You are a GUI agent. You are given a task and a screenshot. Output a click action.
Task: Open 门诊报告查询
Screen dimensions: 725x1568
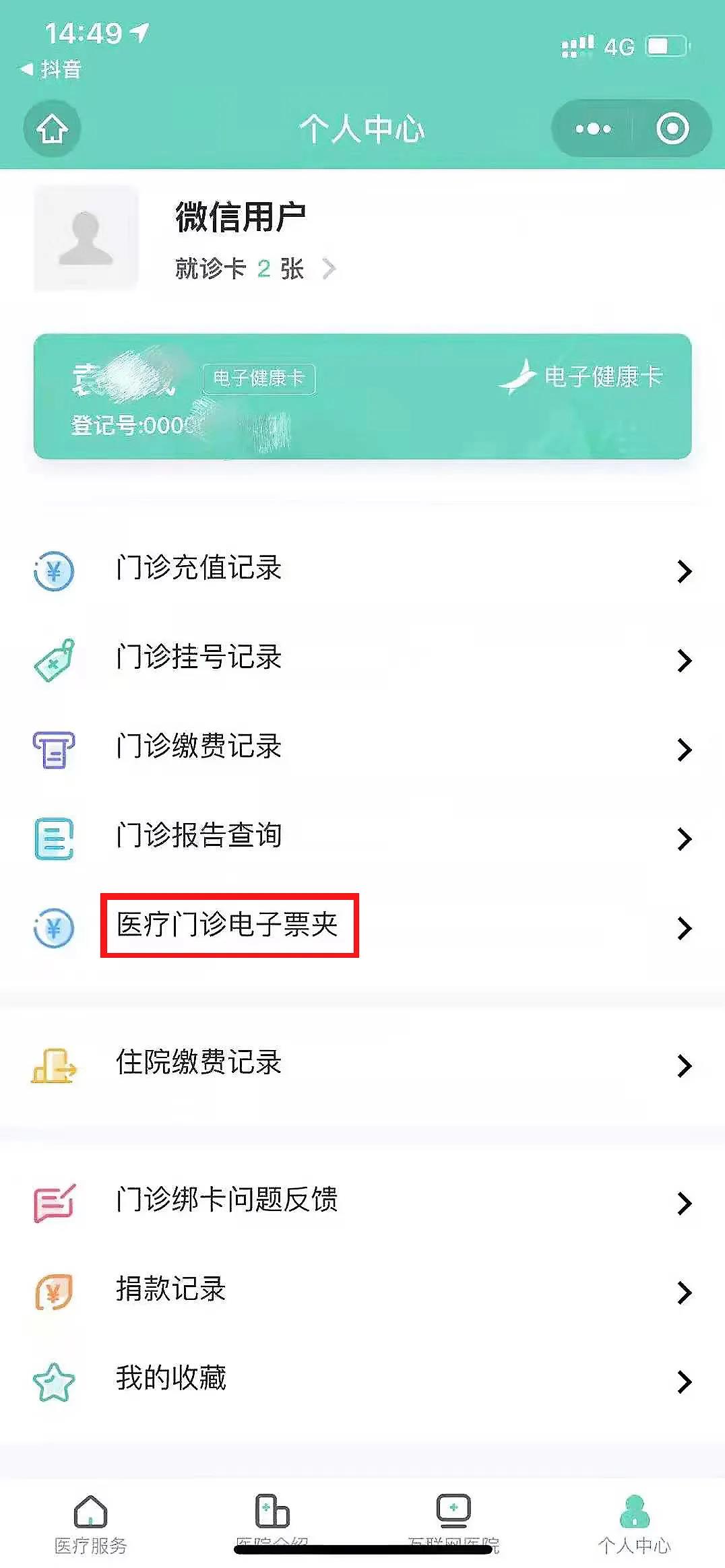362,837
